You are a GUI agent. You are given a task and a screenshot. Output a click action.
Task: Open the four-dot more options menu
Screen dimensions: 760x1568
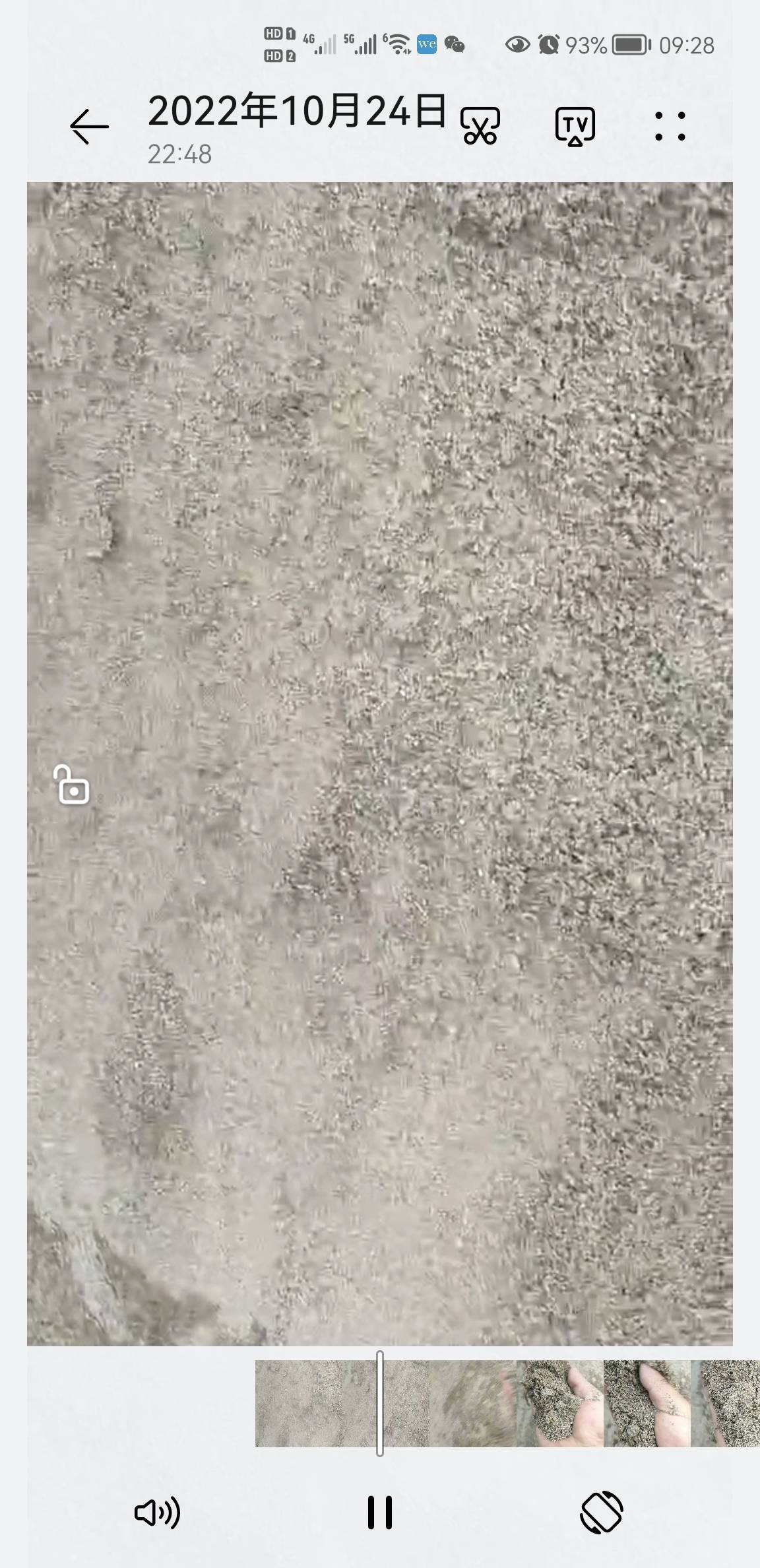click(x=670, y=126)
